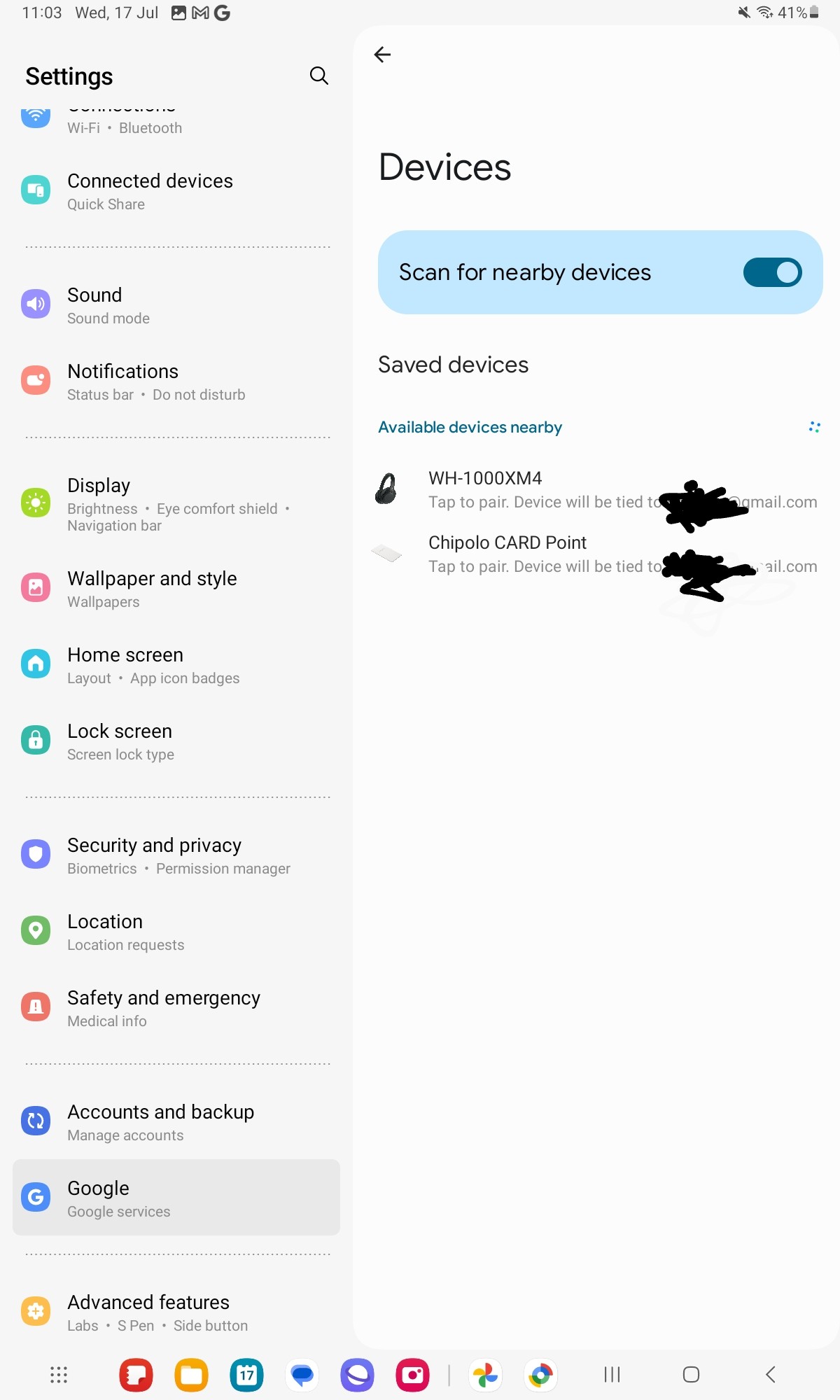This screenshot has width=840, height=1400.
Task: Open Lock screen settings
Action: point(176,741)
